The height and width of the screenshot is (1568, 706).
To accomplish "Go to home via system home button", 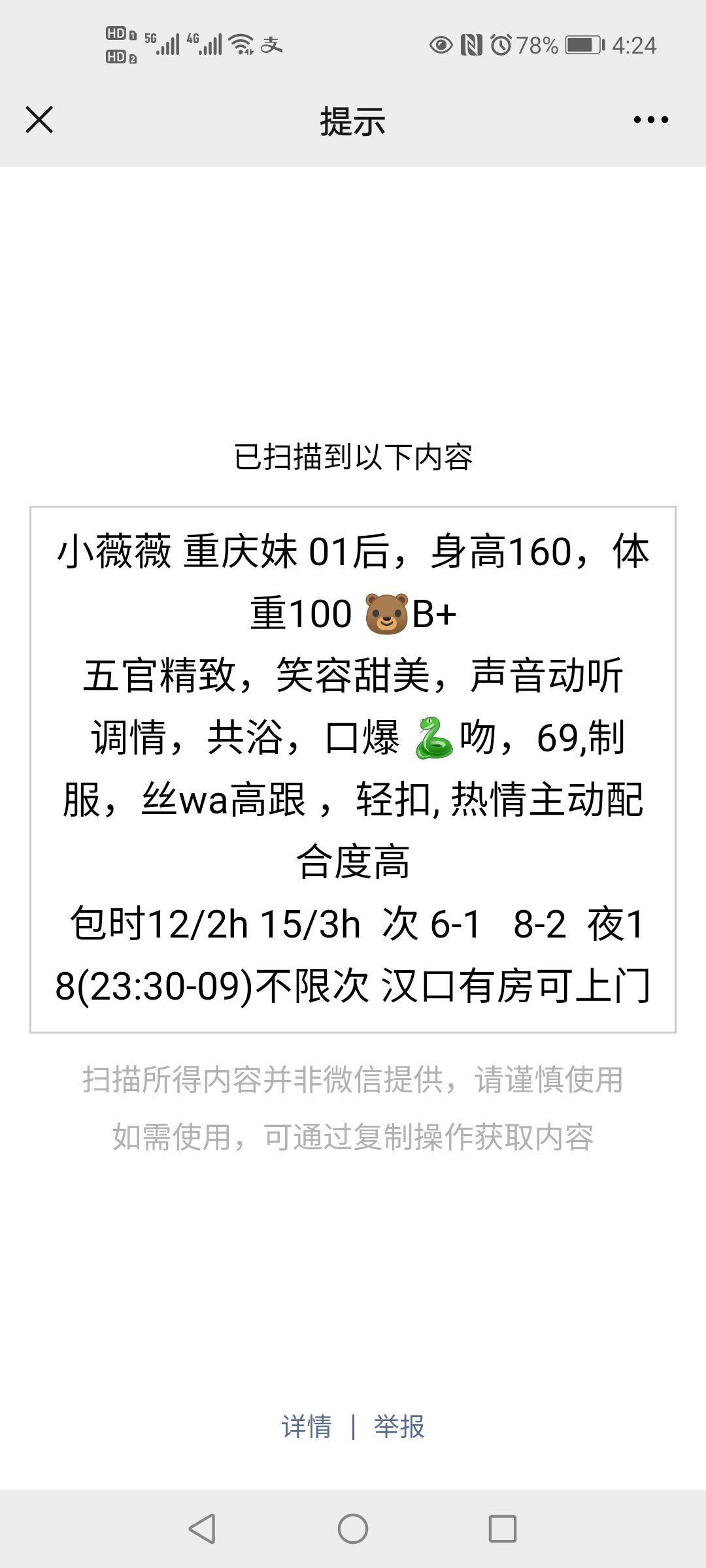I will click(x=353, y=1529).
